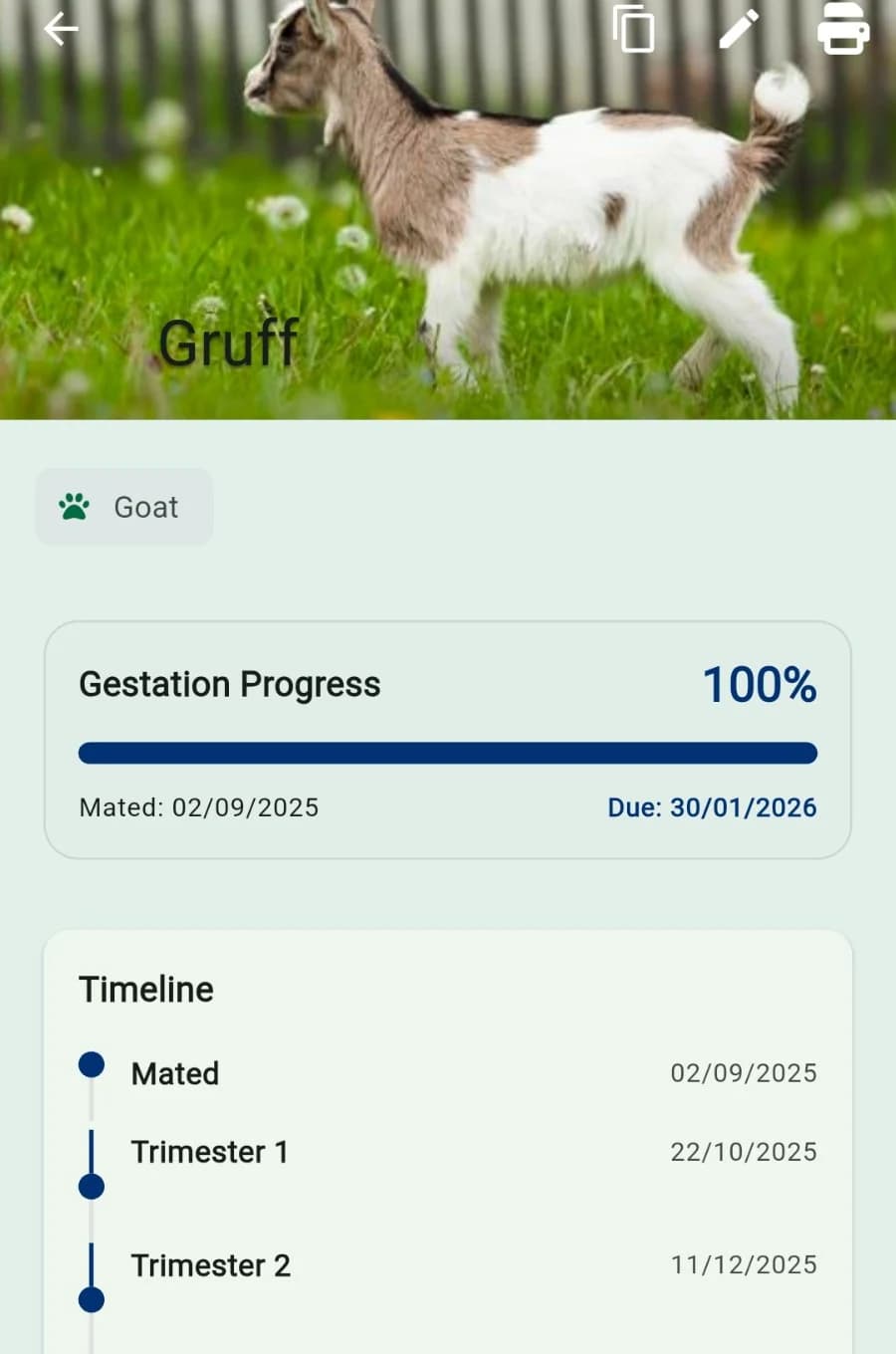Tap the Gruff name label on the photo
The height and width of the screenshot is (1354, 896).
click(x=227, y=343)
